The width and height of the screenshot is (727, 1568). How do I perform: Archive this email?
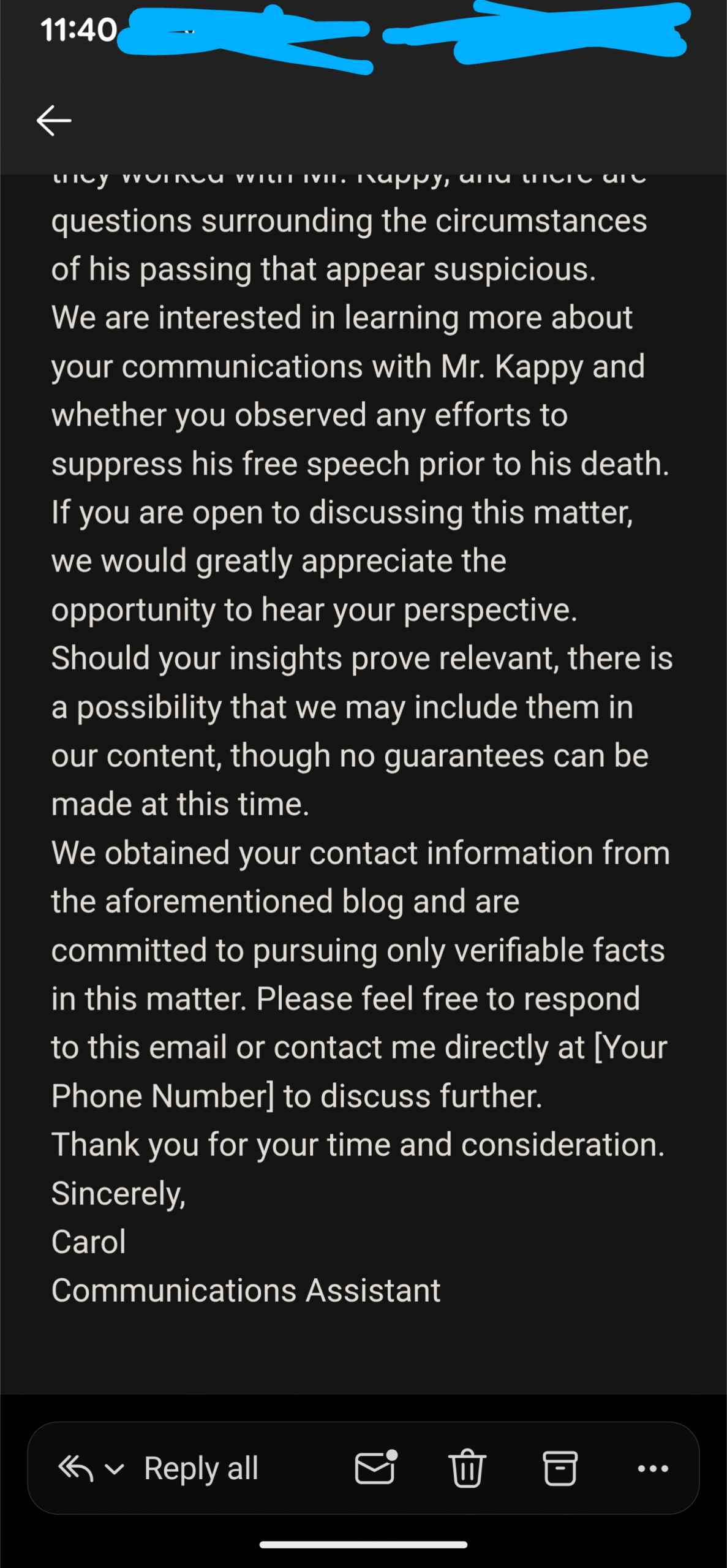click(560, 1468)
